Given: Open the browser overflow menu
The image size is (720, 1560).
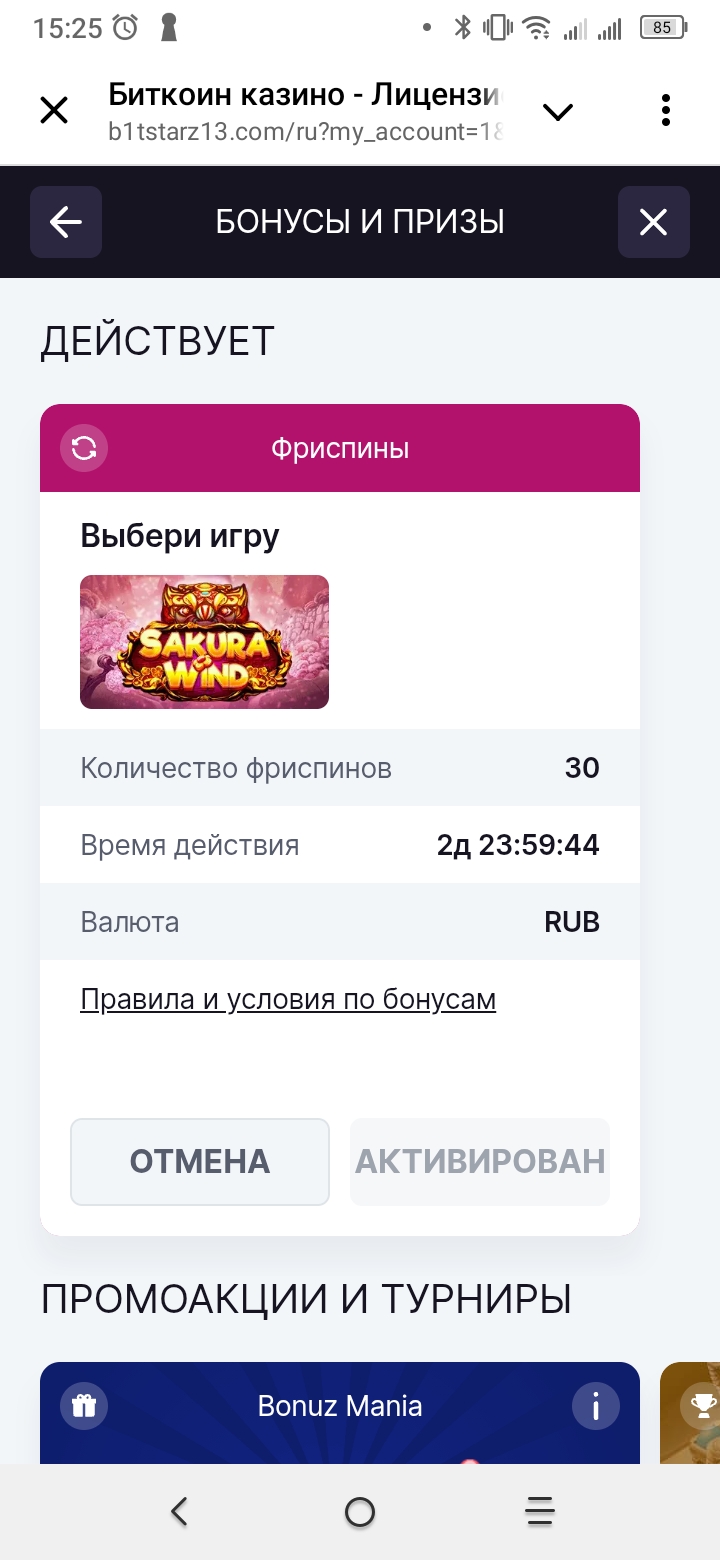Looking at the screenshot, I should [666, 110].
